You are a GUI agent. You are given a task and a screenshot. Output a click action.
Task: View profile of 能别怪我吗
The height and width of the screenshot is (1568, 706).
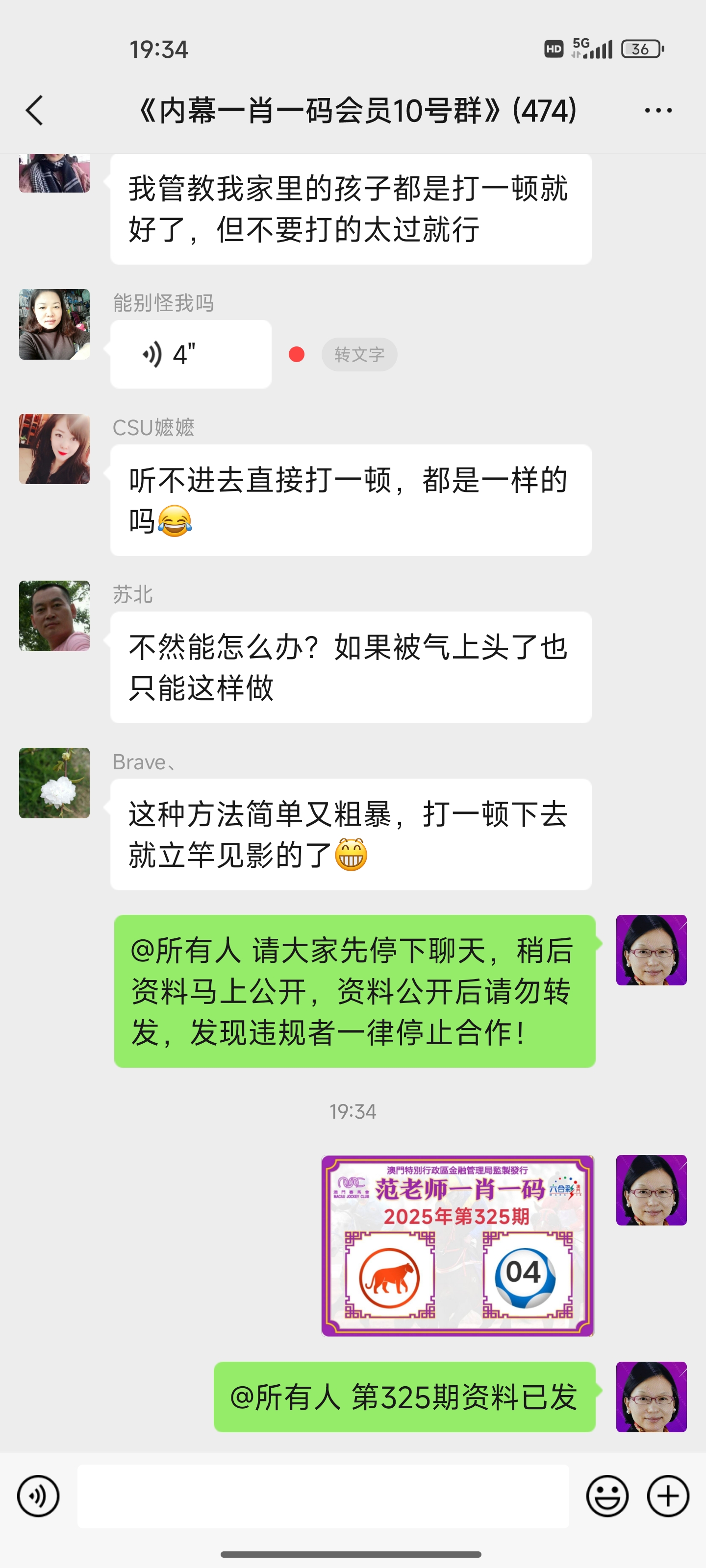click(54, 324)
